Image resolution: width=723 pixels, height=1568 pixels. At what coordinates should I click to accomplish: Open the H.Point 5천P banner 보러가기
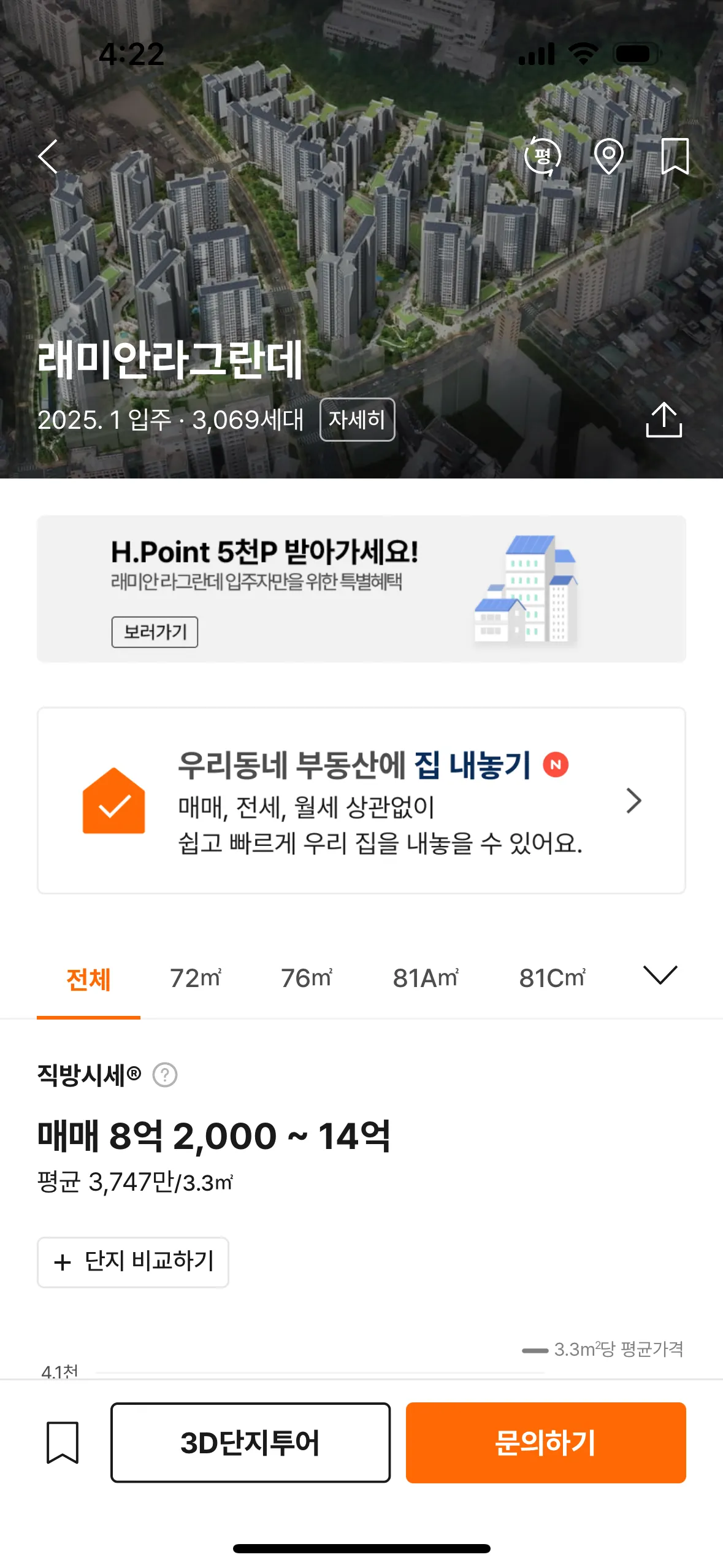point(155,632)
